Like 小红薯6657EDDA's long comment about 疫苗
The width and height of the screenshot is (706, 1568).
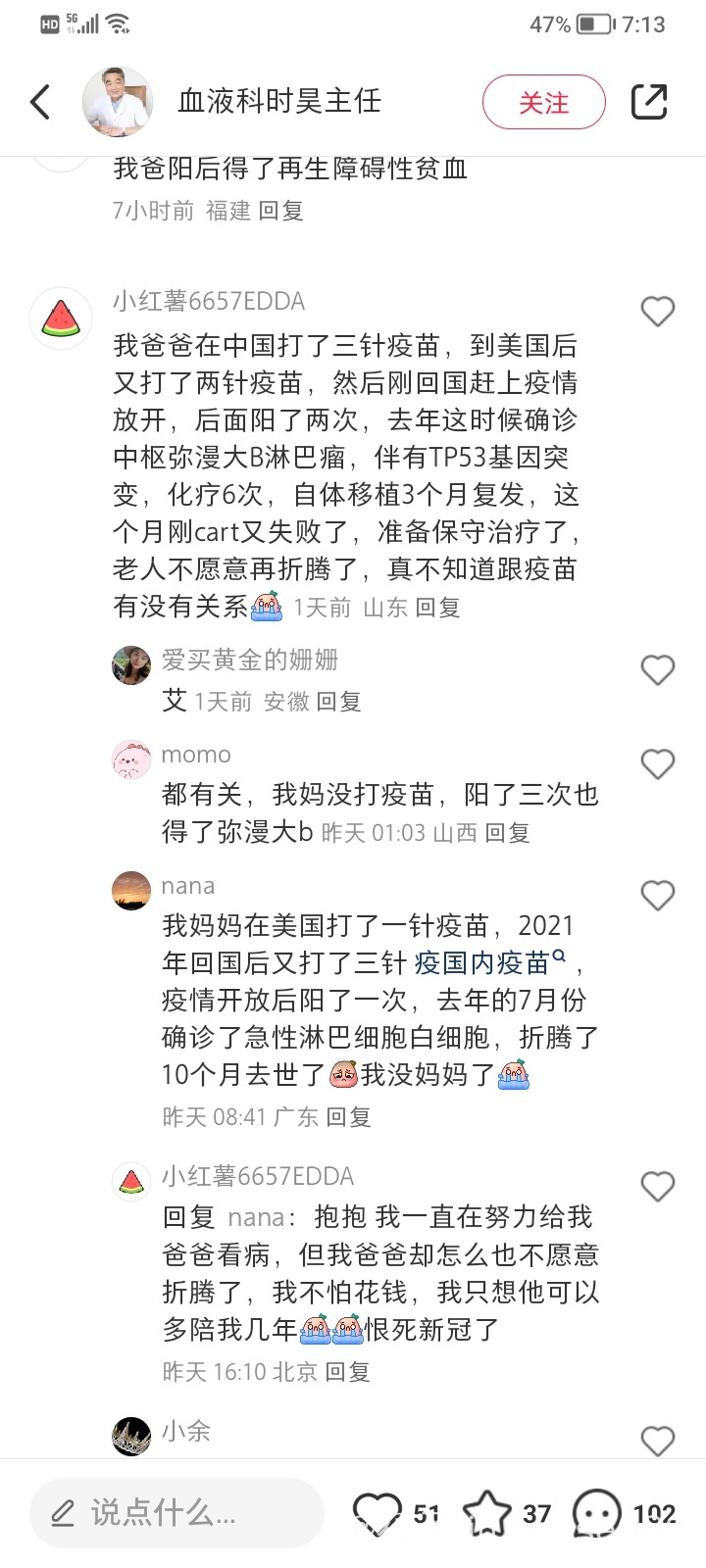coord(658,312)
